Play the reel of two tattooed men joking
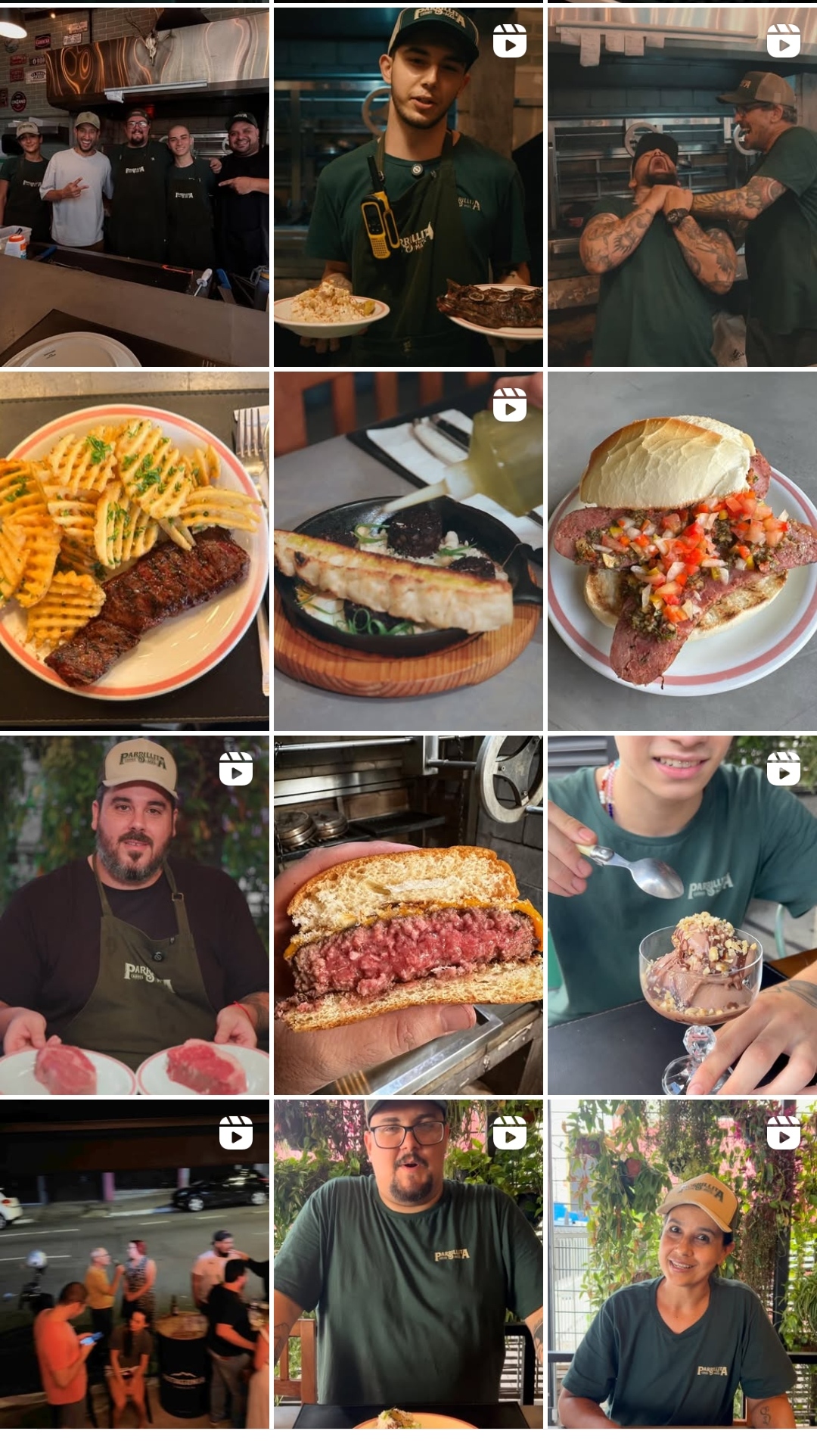The width and height of the screenshot is (817, 1456). point(682,188)
